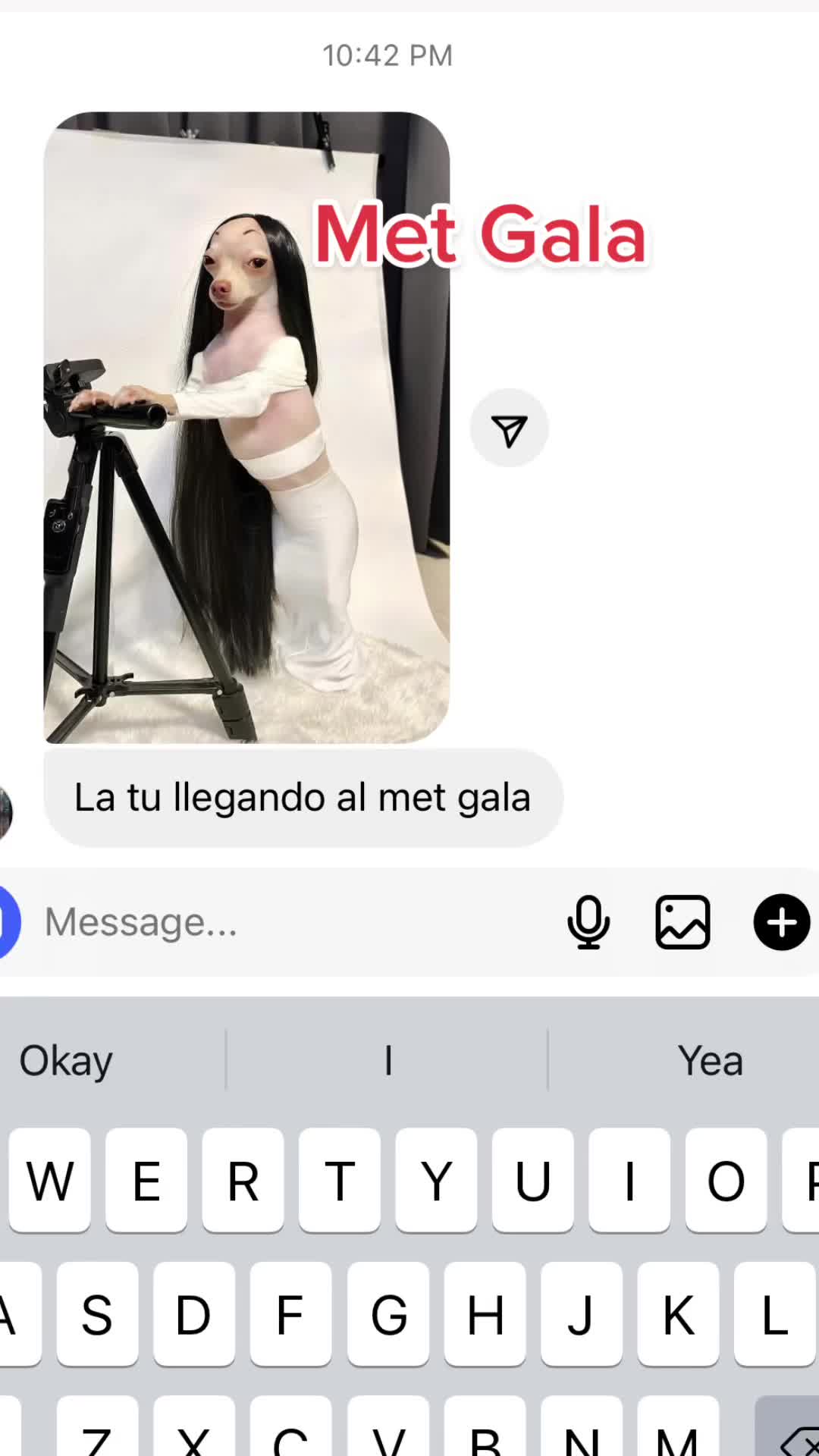Choose the "Yea" word suggestion

point(710,1060)
